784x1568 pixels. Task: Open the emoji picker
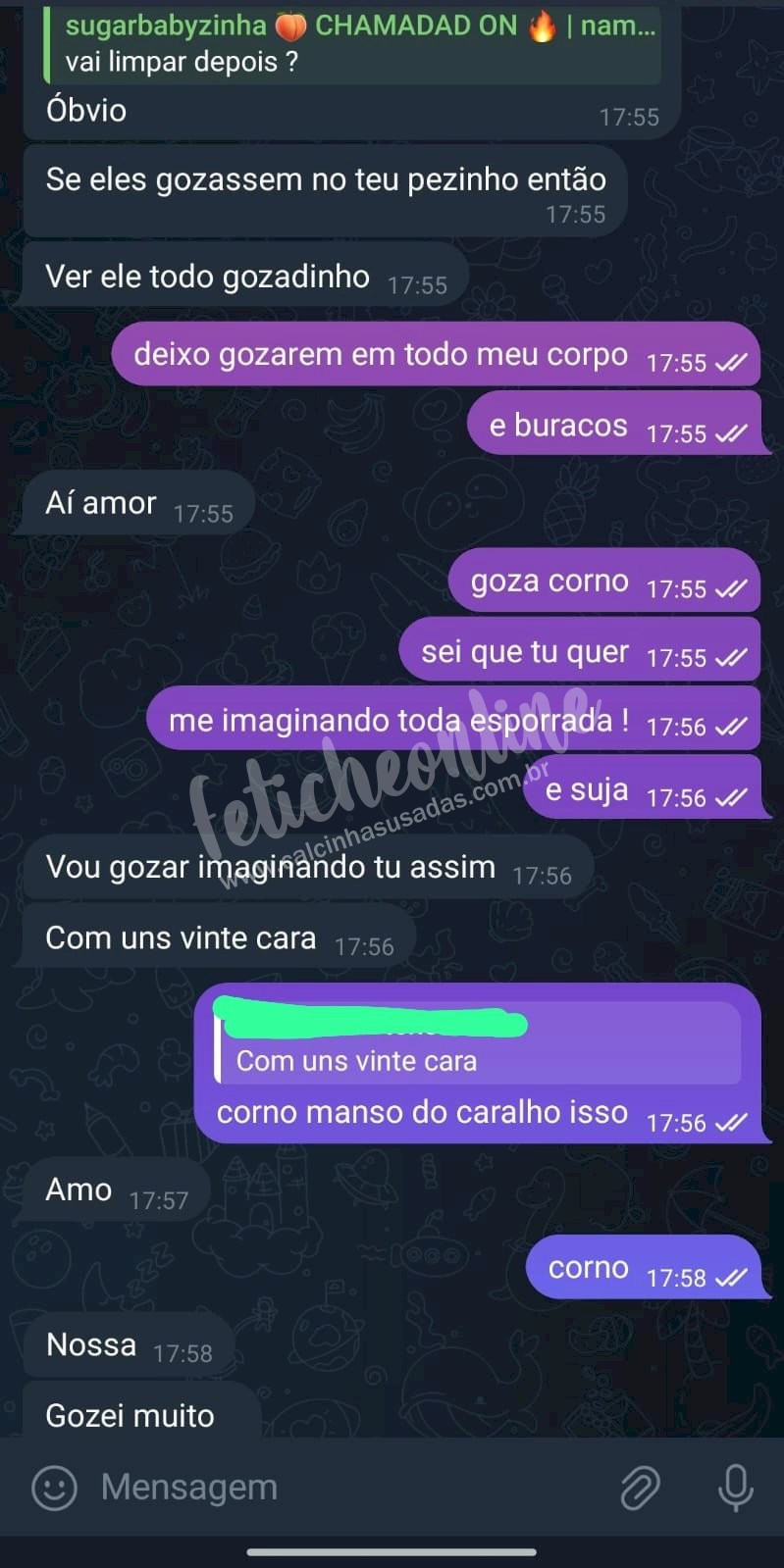tap(54, 1488)
